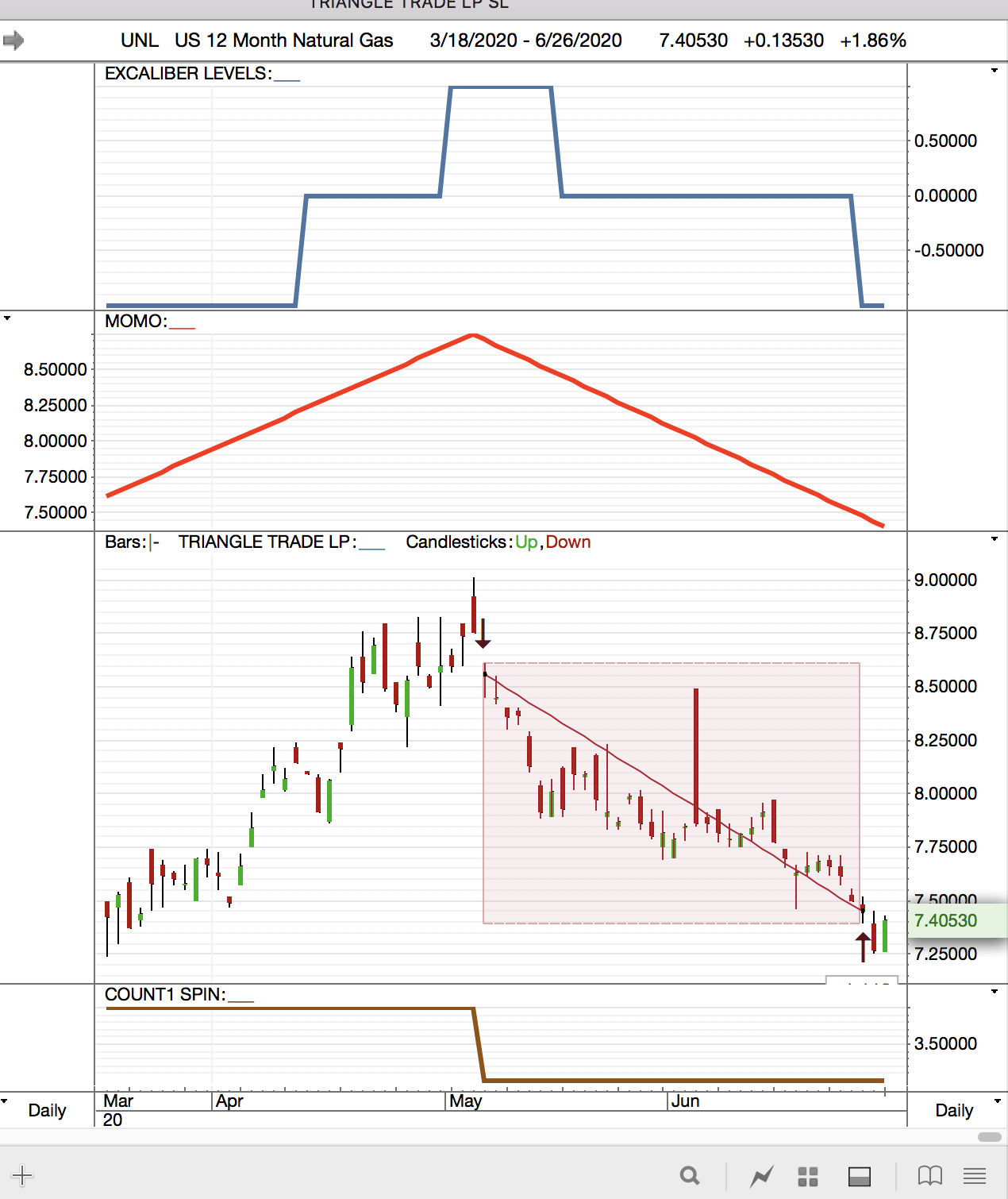Screen dimensions: 1008x1199
Task: Open the four-square grid layout icon
Action: (808, 1176)
